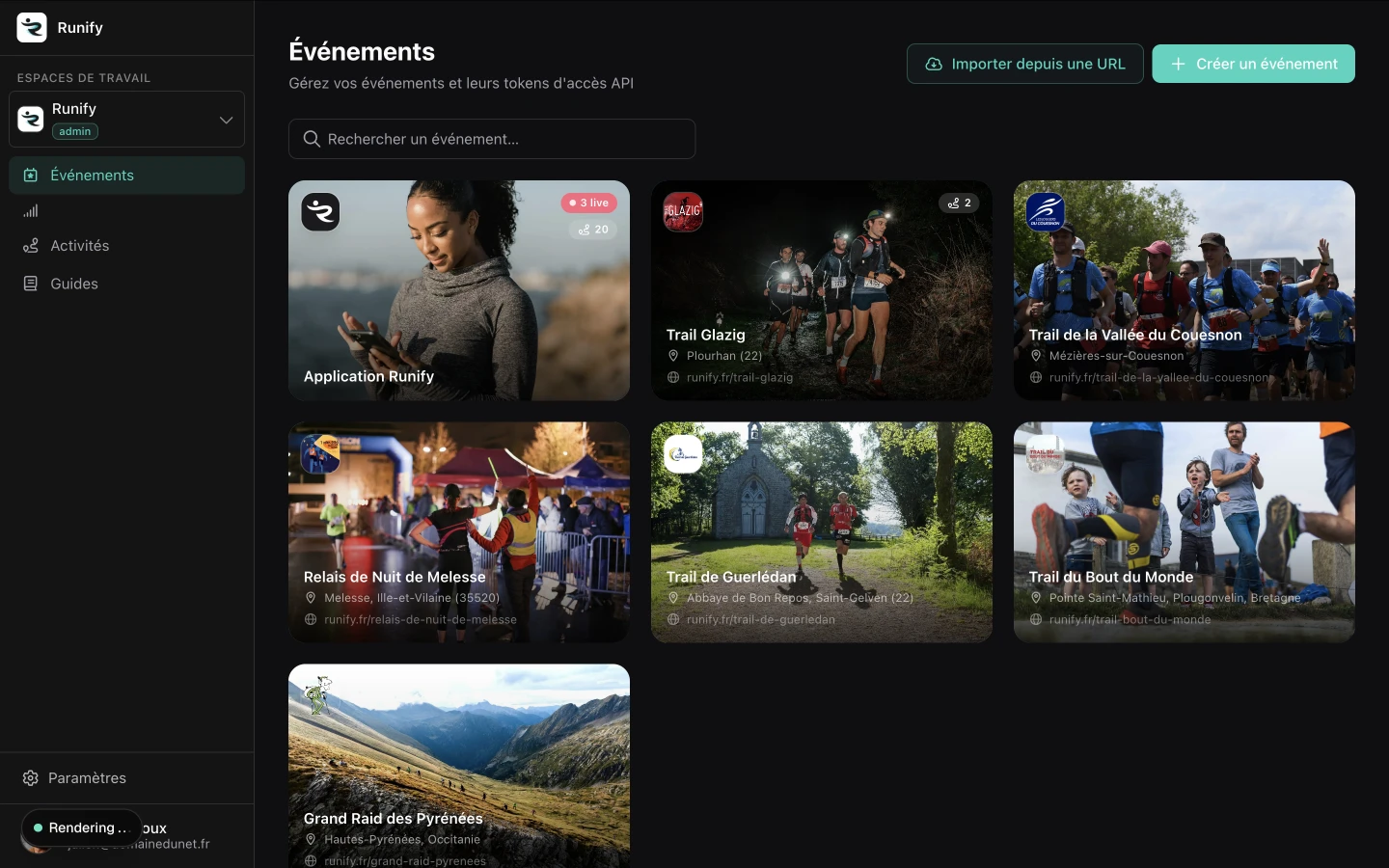Focus the Rechercher un événement search field
1389x868 pixels.
pyautogui.click(x=492, y=139)
